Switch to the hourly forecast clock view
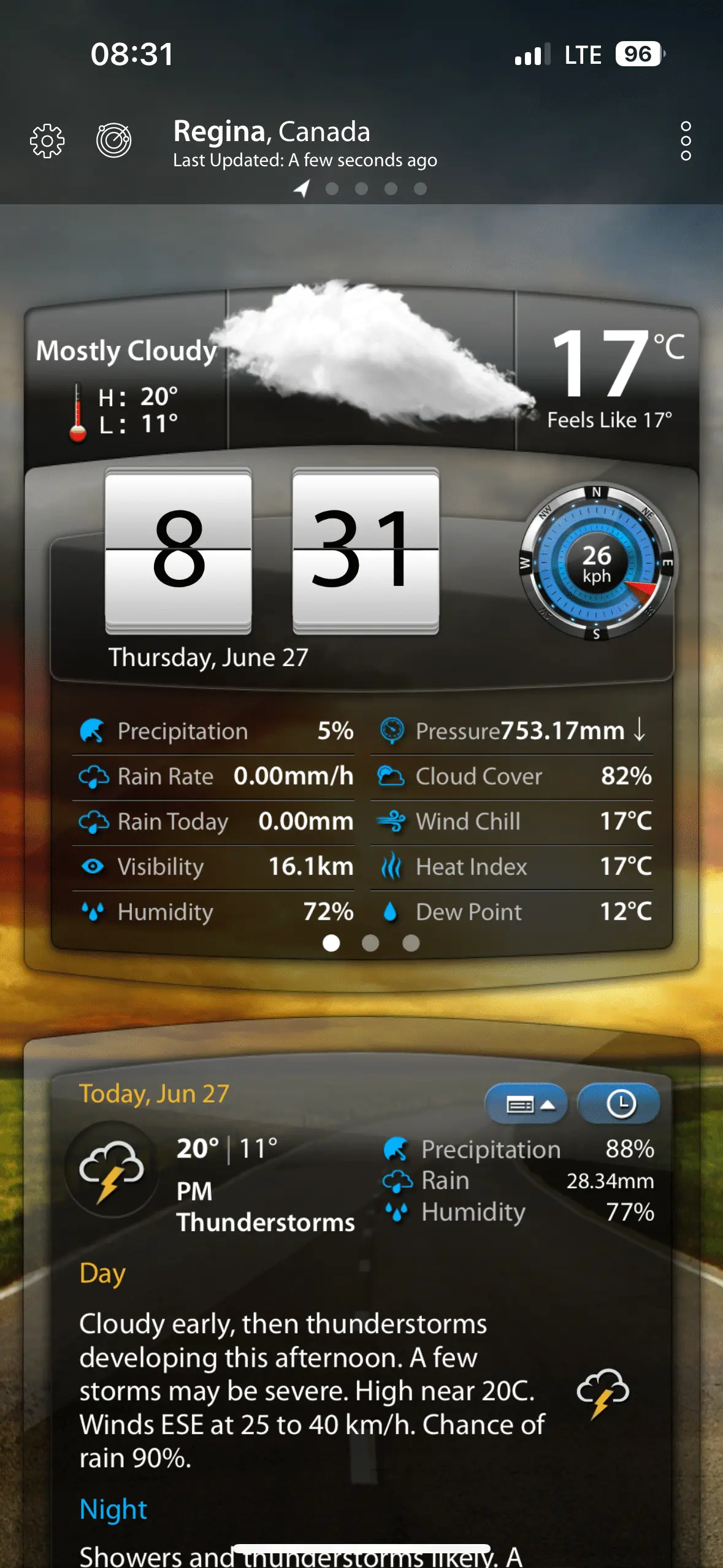The width and height of the screenshot is (723, 1568). [x=620, y=1105]
